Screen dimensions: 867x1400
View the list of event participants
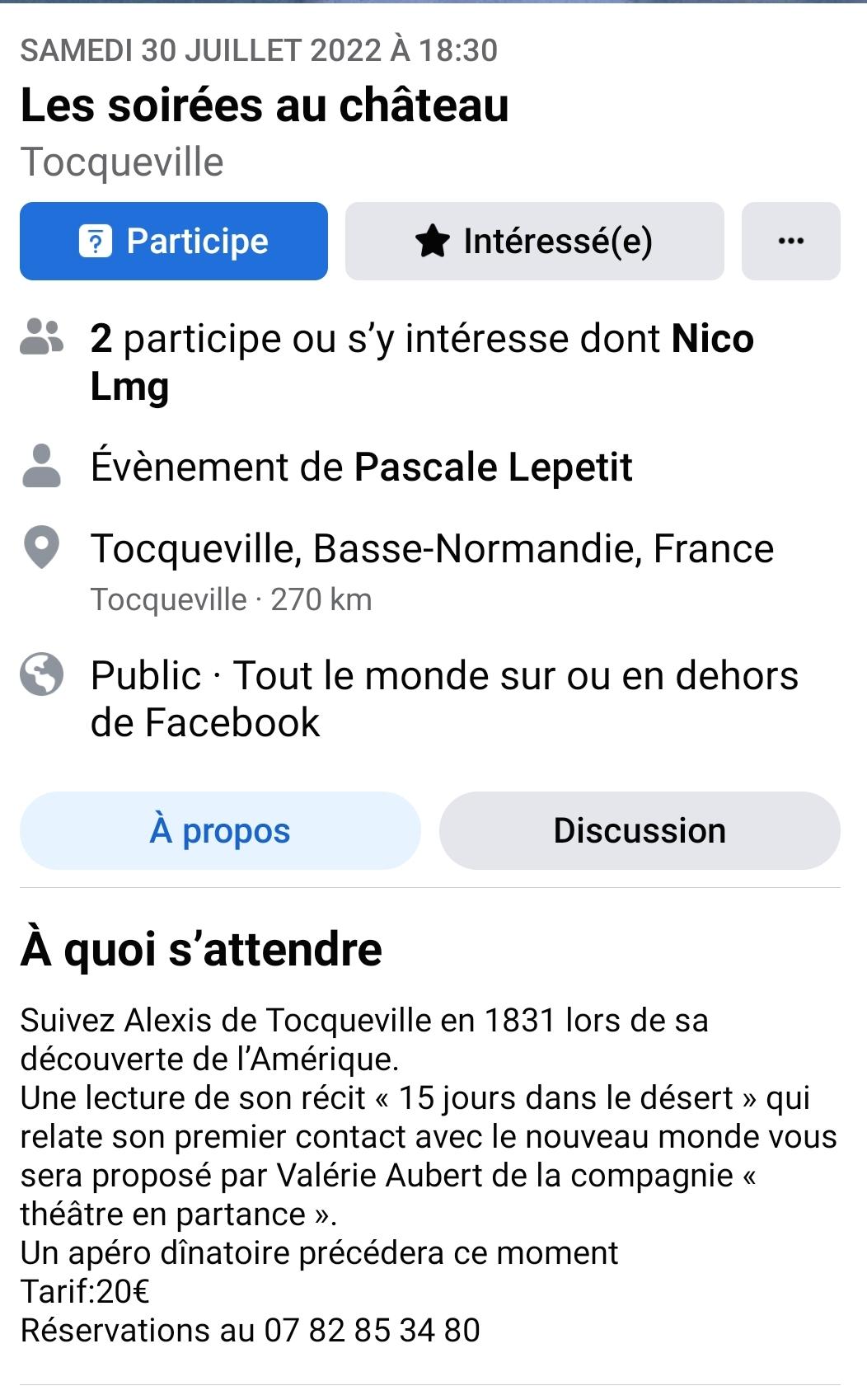tap(422, 362)
